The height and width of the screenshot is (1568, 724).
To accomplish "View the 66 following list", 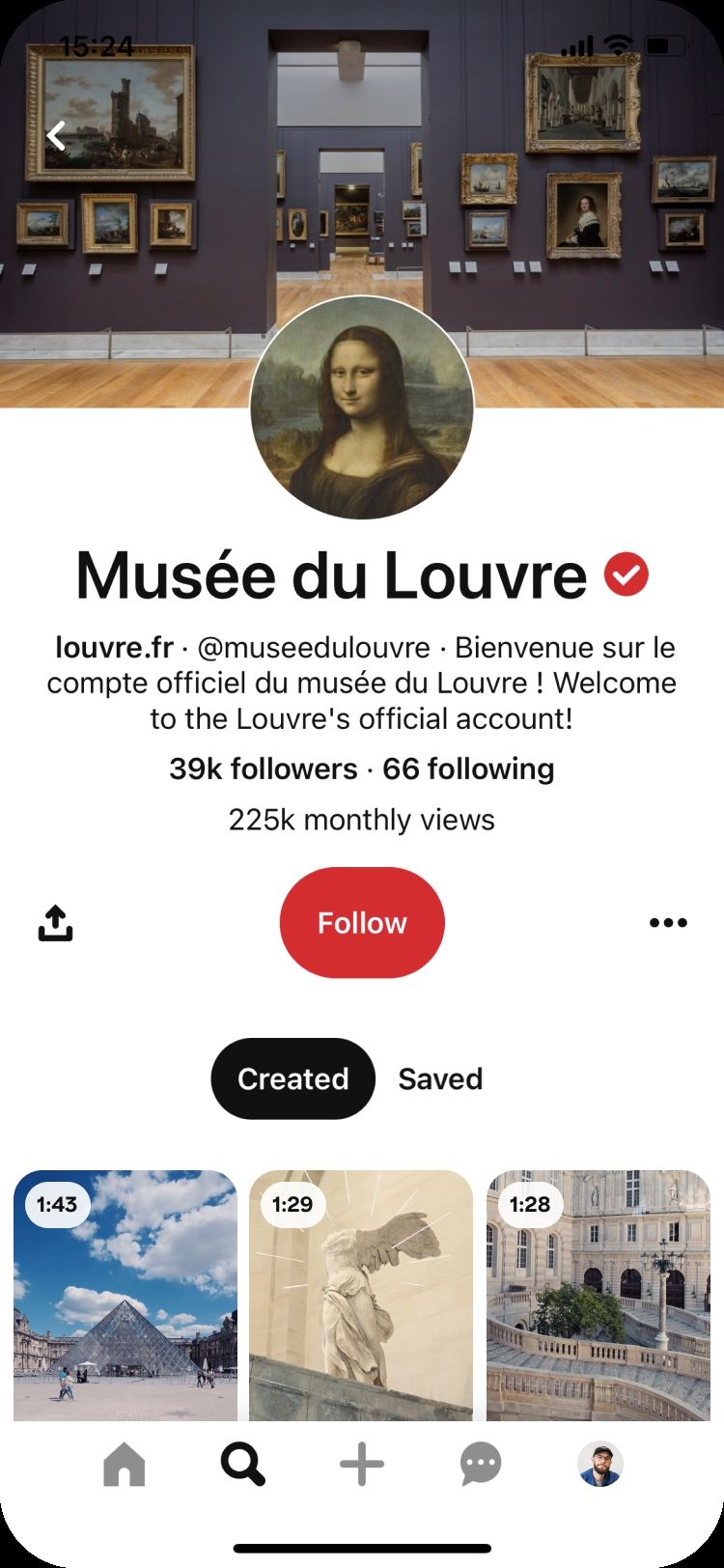I will 468,769.
